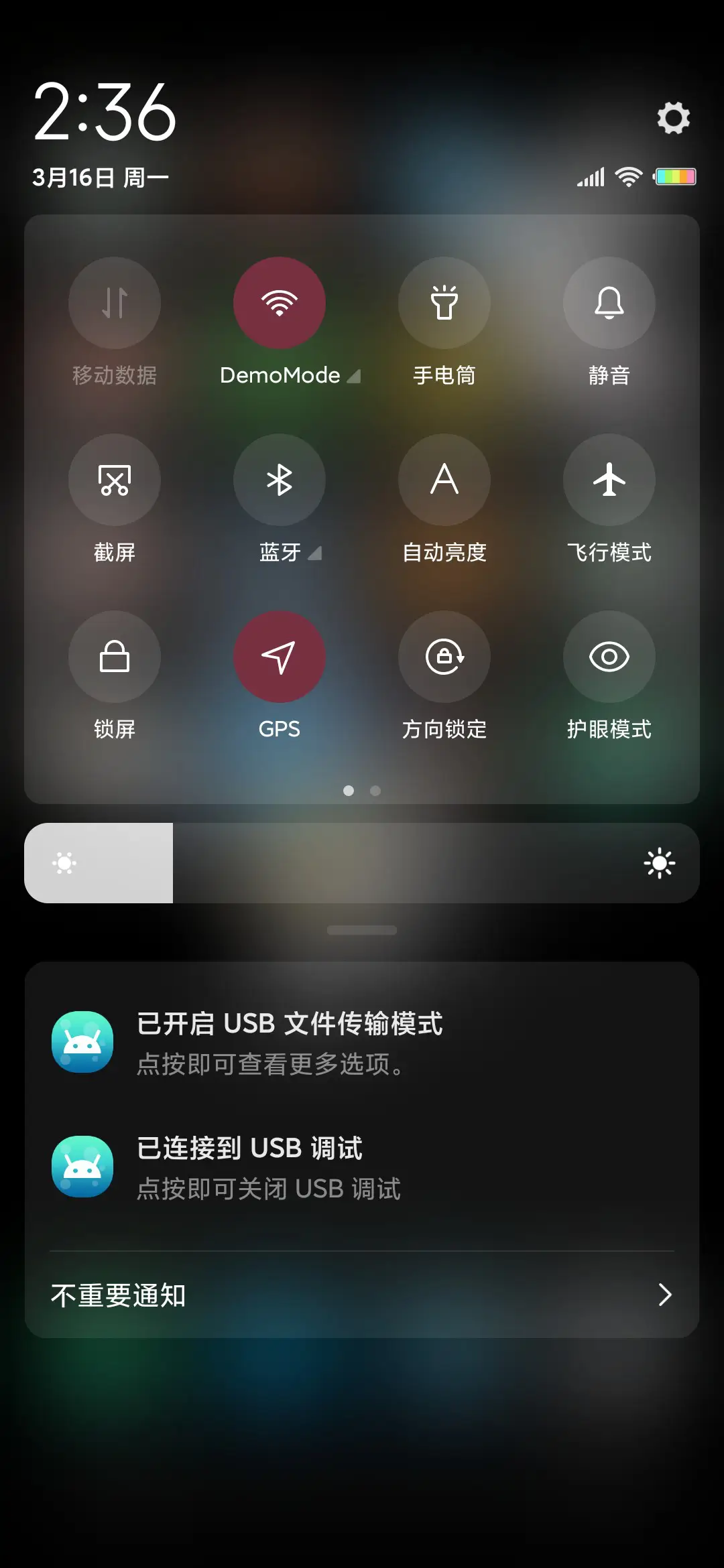This screenshot has width=724, height=1568.
Task: Turn on the flashlight
Action: [444, 304]
